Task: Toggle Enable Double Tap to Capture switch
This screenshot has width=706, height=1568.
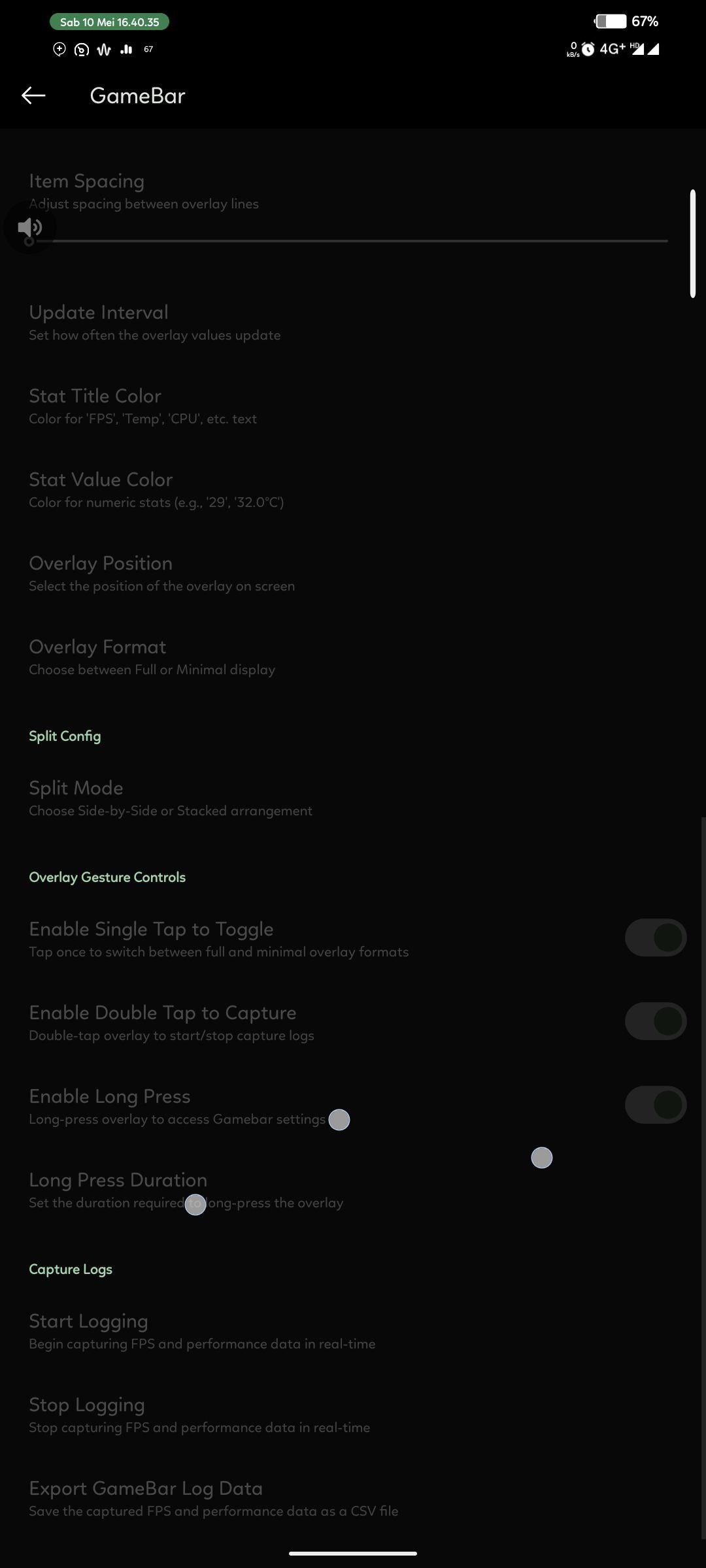Action: 655,1021
